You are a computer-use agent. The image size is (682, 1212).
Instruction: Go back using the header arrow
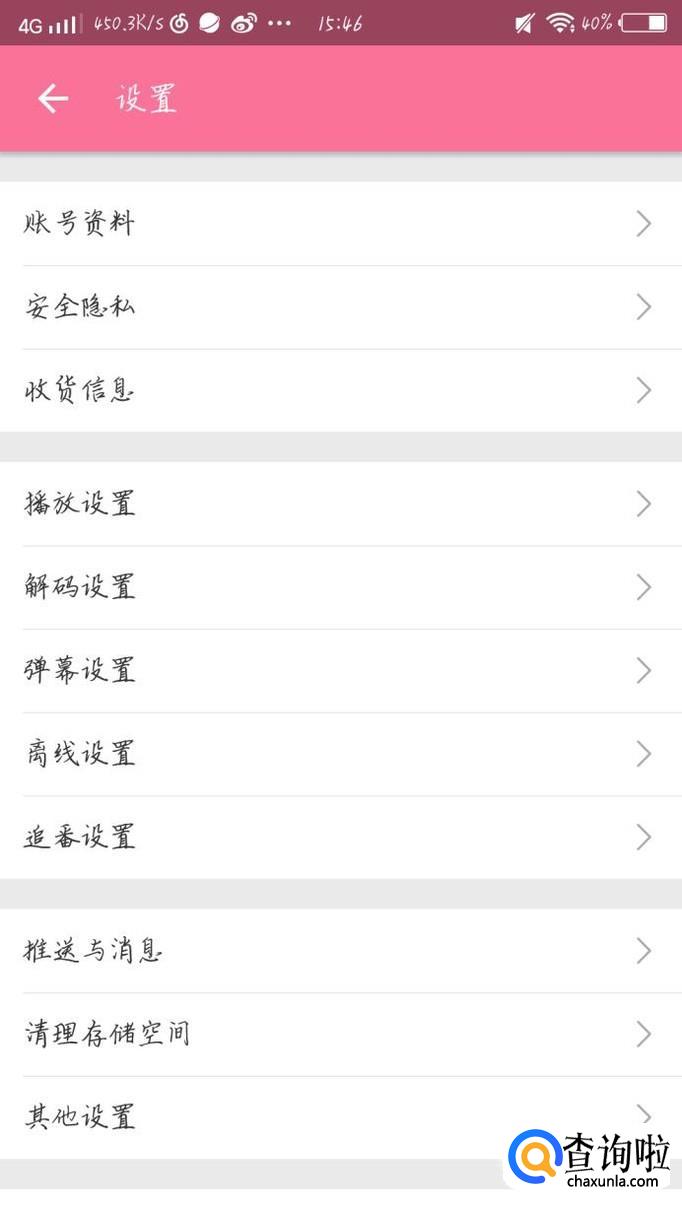point(53,98)
